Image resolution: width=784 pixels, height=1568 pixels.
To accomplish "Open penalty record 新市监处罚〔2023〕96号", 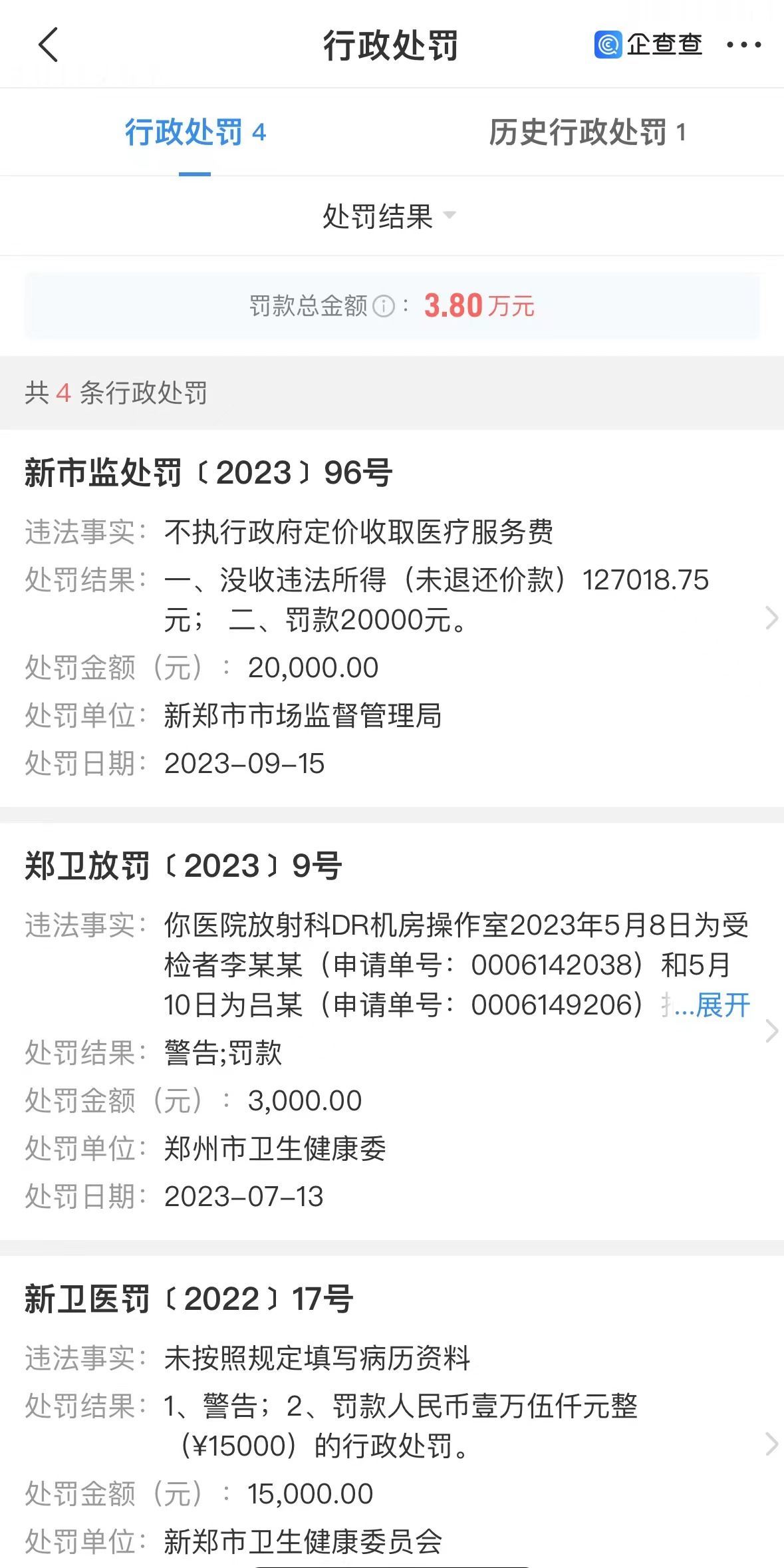I will click(392, 618).
